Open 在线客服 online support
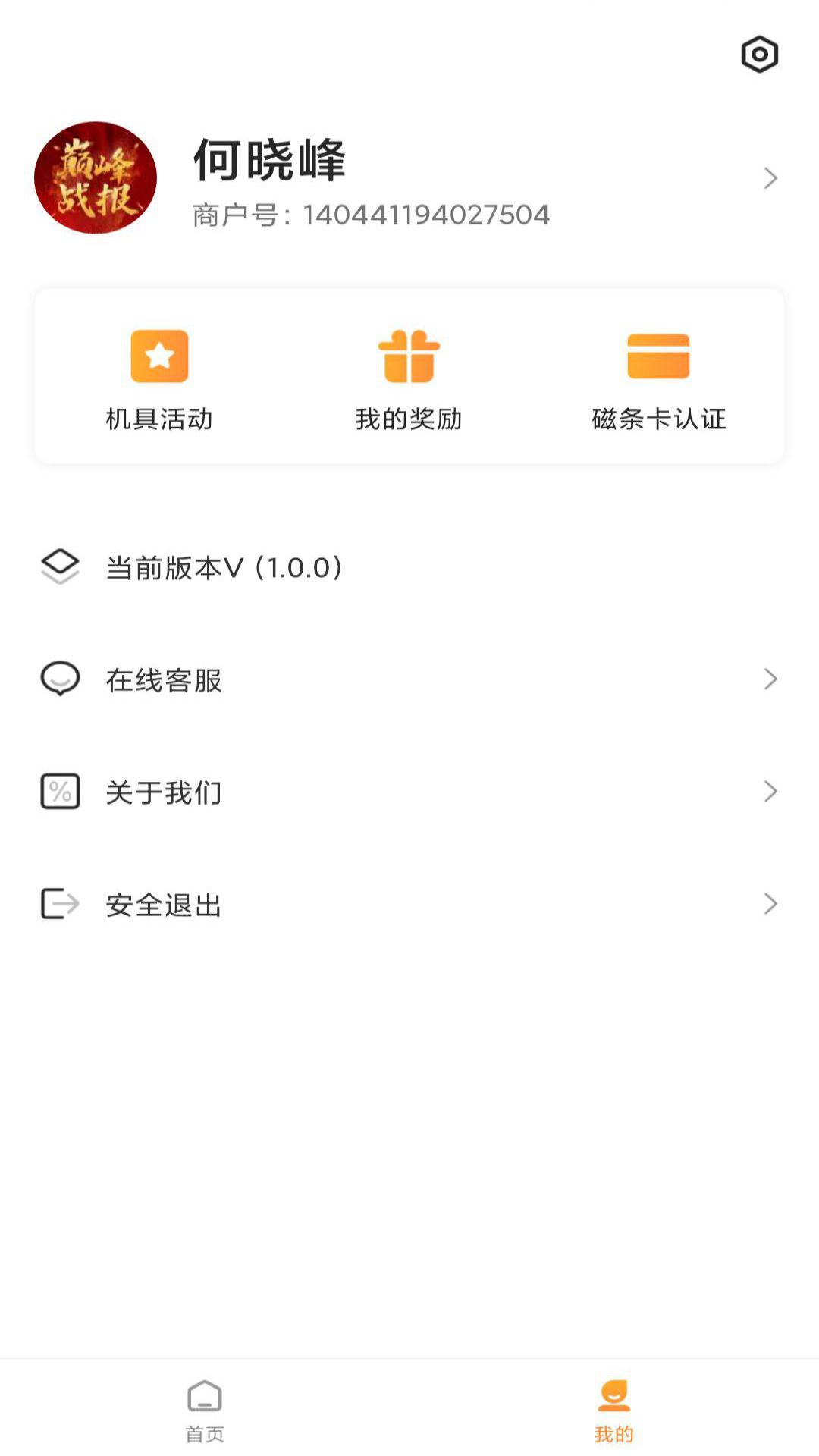 click(409, 679)
